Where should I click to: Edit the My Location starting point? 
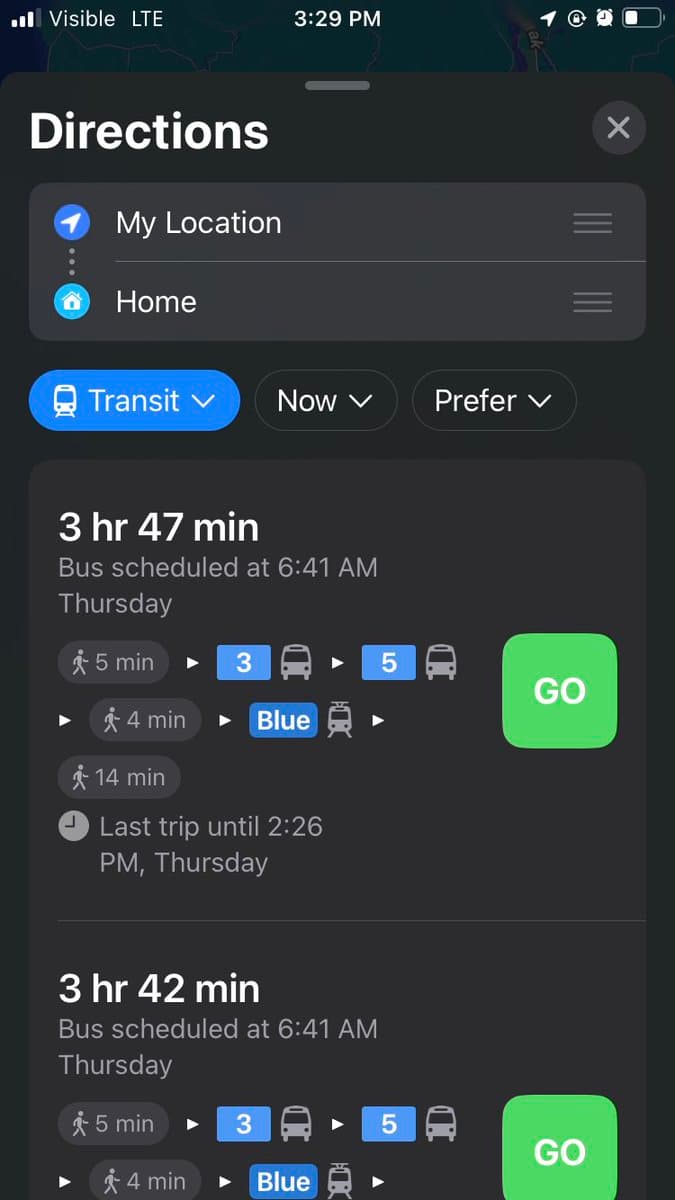click(199, 223)
